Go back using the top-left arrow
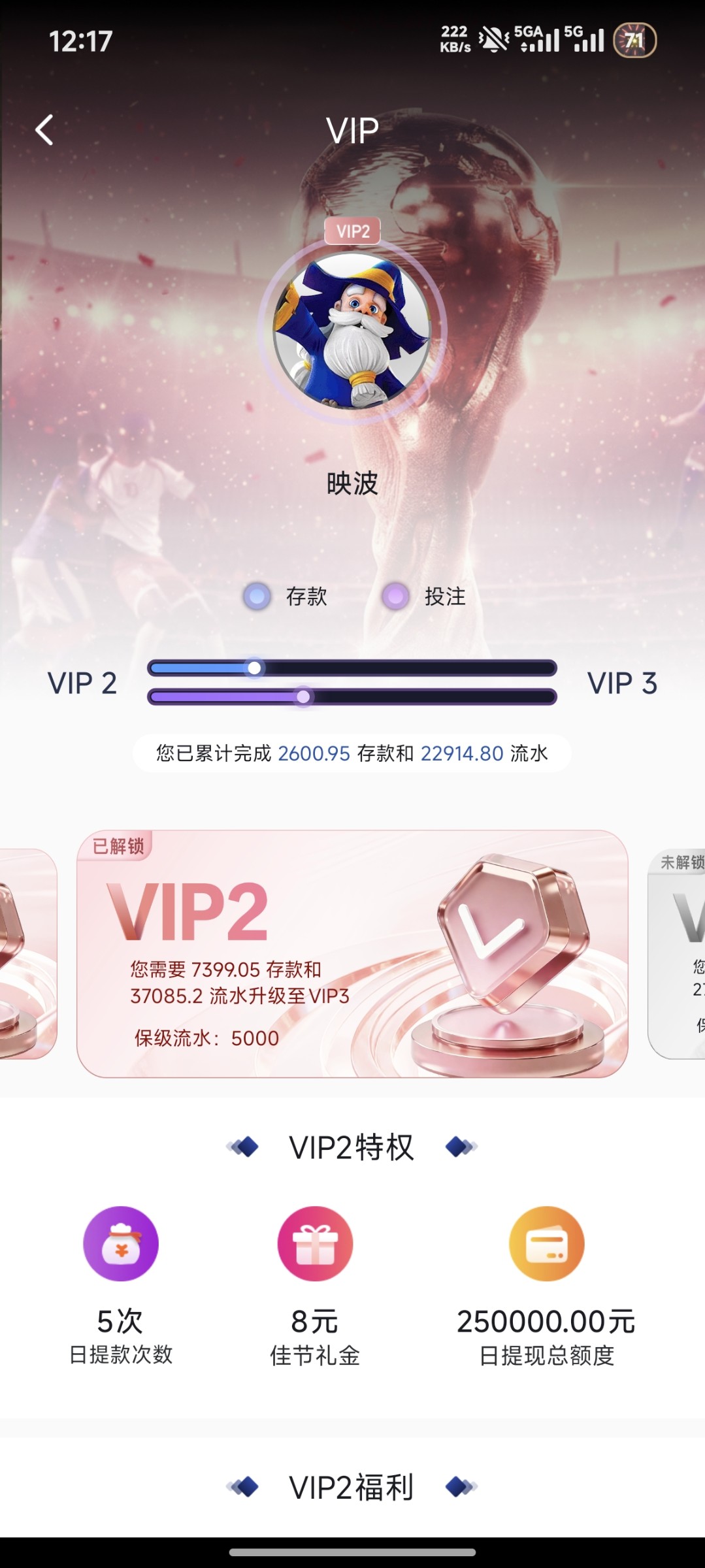 coord(44,129)
